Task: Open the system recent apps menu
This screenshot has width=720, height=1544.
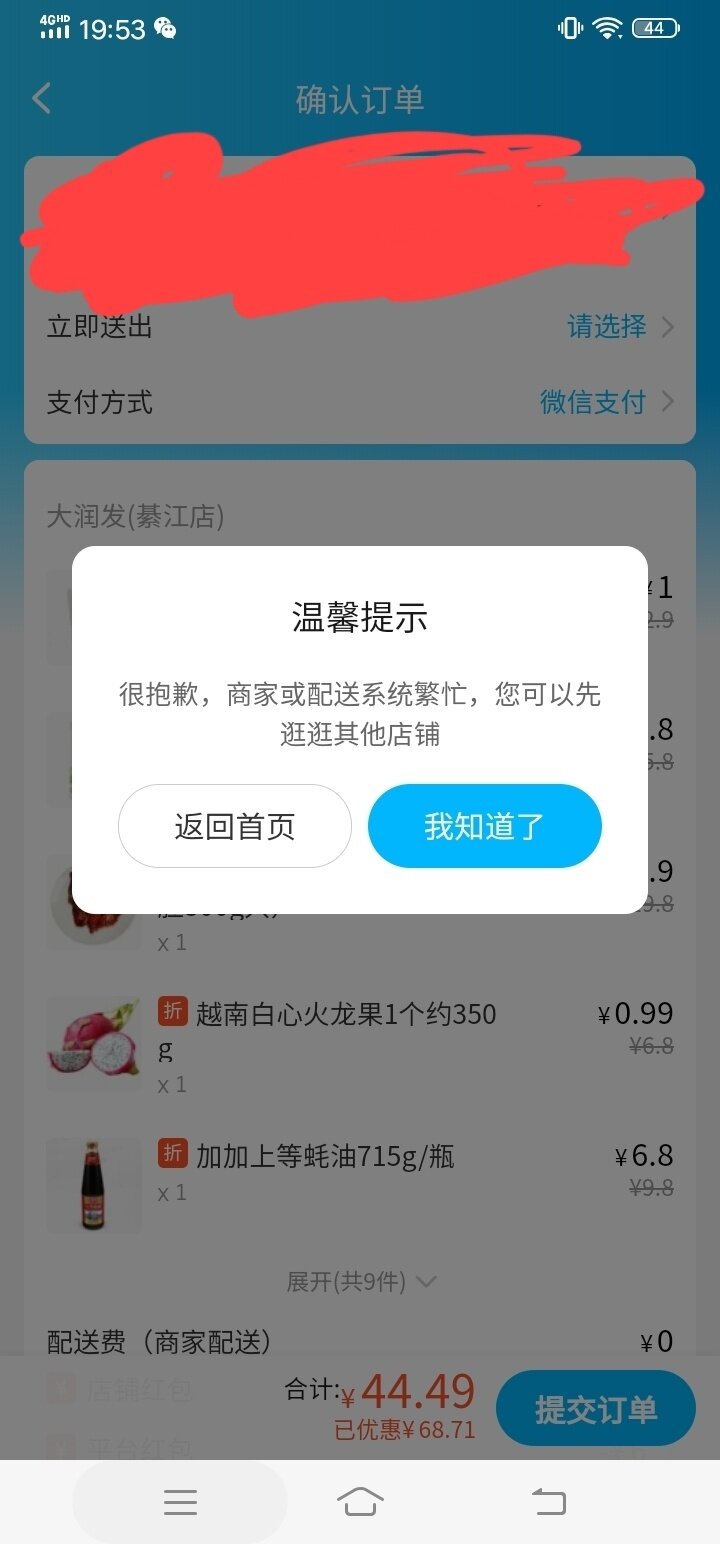Action: 180,1502
